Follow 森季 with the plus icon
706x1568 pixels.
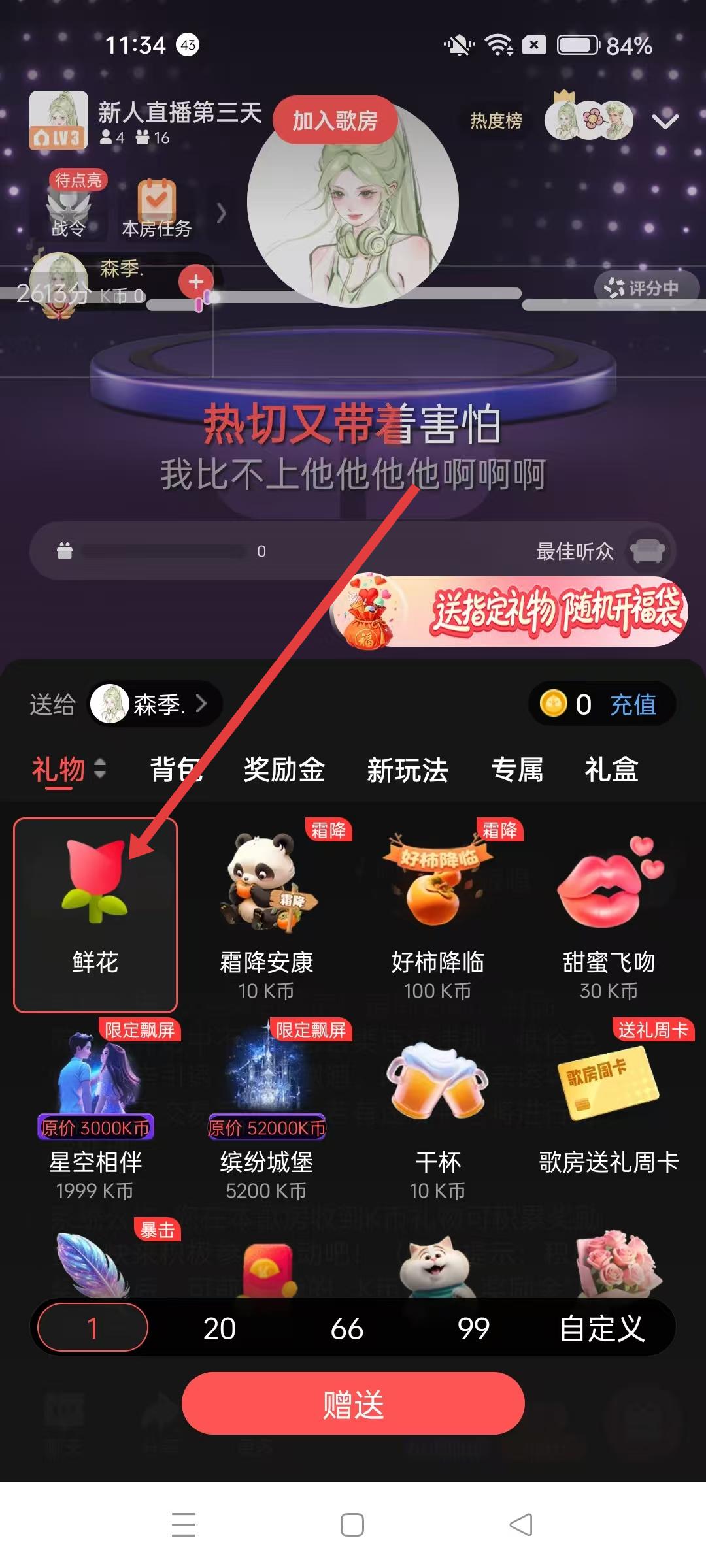point(195,282)
